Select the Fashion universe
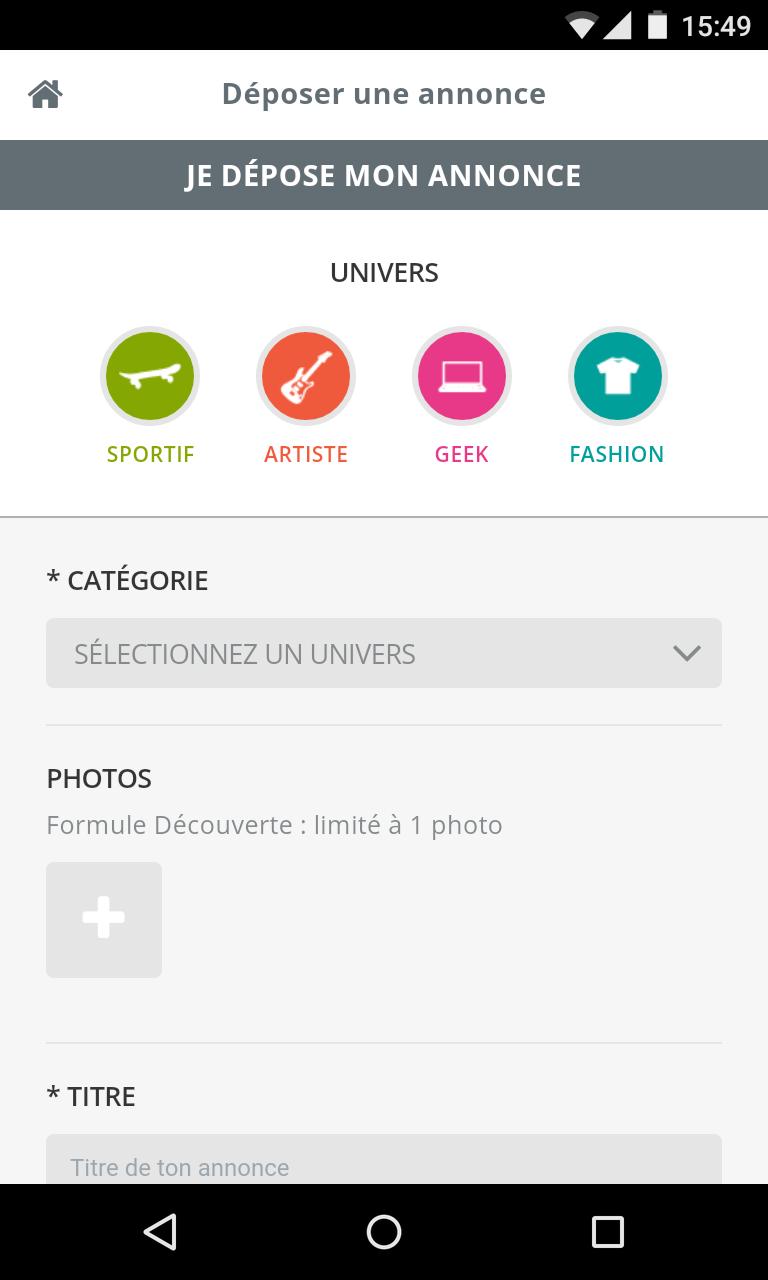 click(617, 377)
